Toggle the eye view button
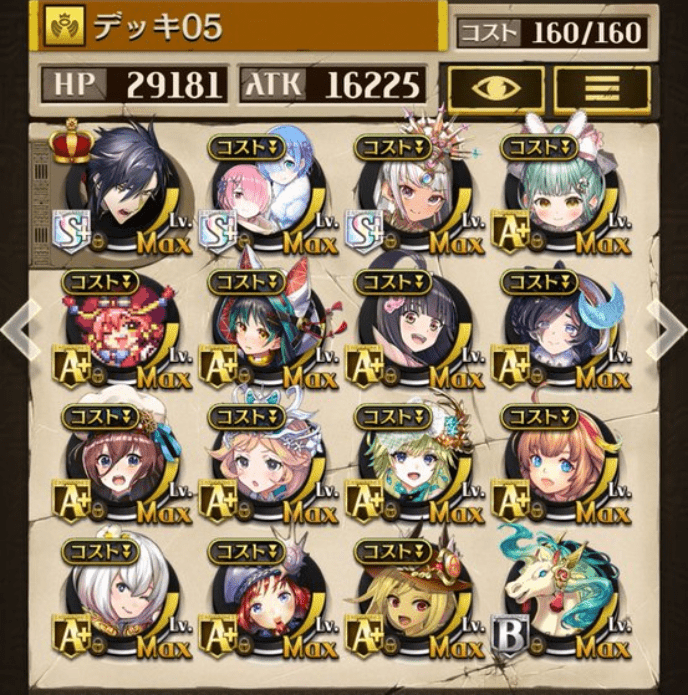The width and height of the screenshot is (688, 695). pos(496,89)
